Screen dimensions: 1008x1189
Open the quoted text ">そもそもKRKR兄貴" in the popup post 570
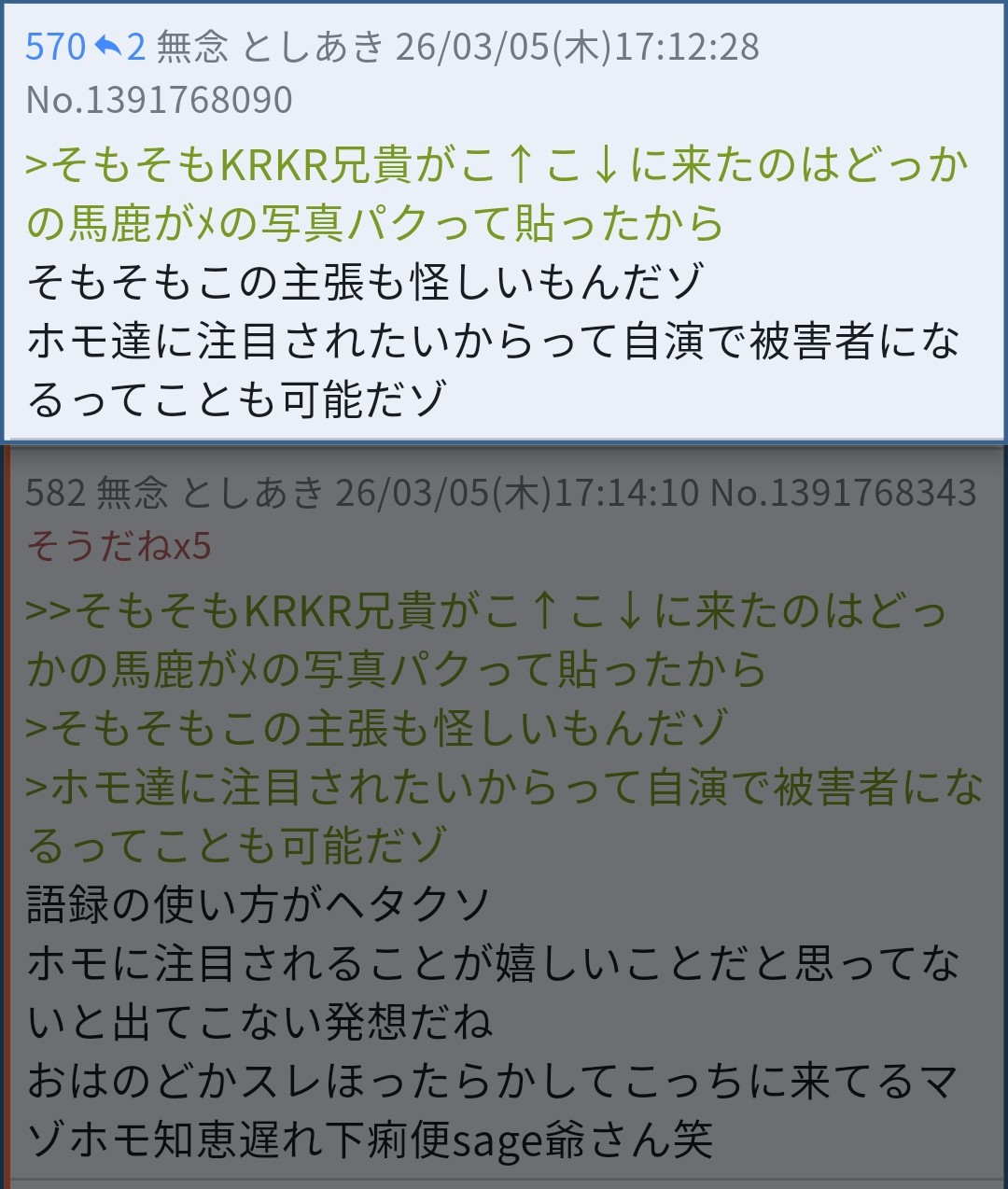(497, 166)
